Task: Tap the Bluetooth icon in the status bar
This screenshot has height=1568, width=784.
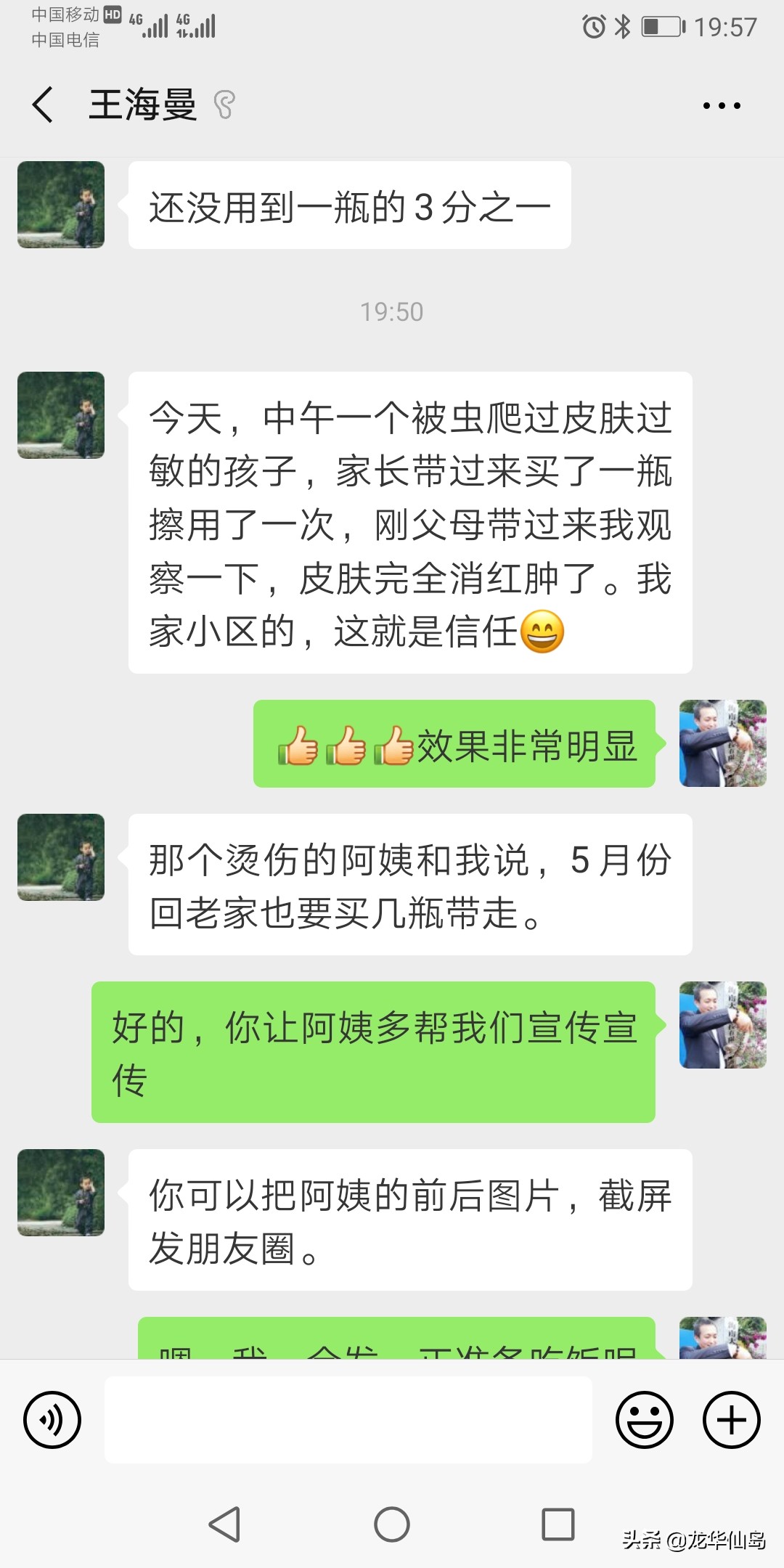Action: [621, 25]
